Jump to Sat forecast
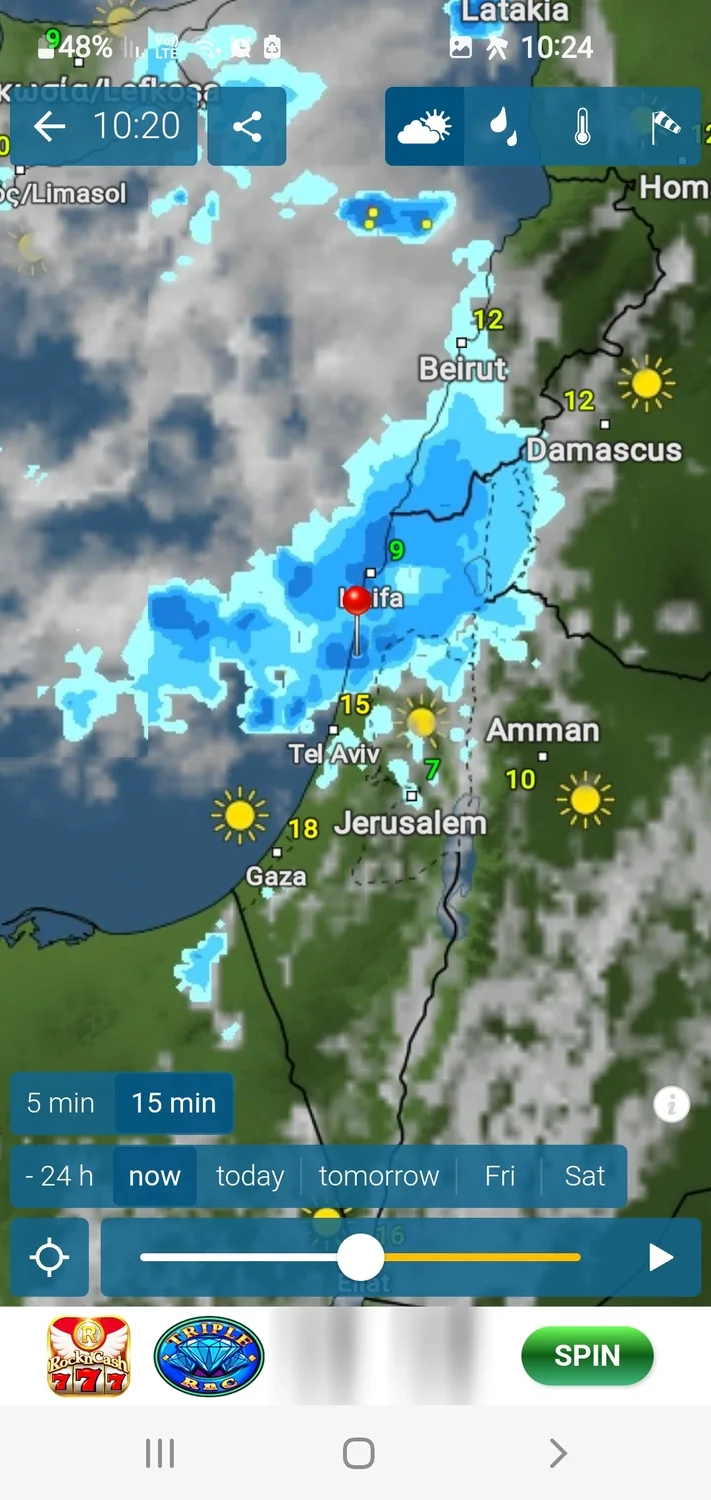Screen dimensions: 711x1500 (585, 1176)
